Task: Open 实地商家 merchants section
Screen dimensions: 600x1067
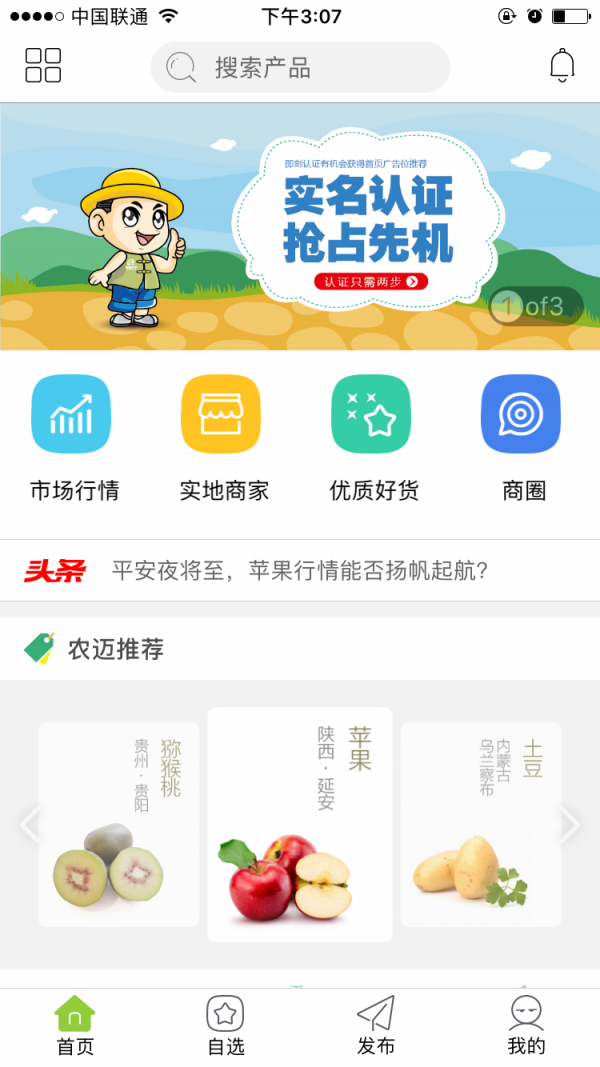Action: click(x=222, y=437)
